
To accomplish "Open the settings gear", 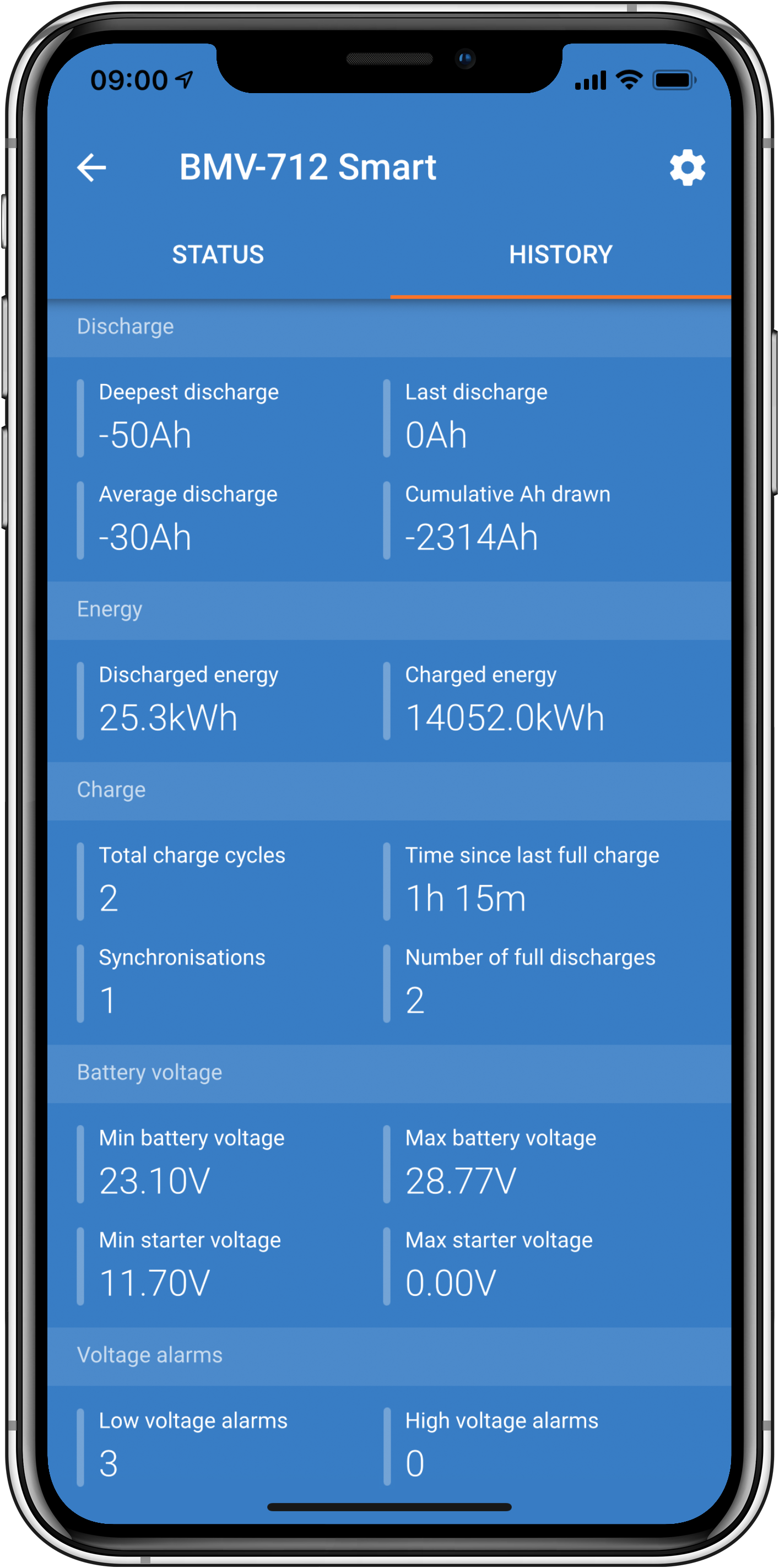I will (x=687, y=167).
